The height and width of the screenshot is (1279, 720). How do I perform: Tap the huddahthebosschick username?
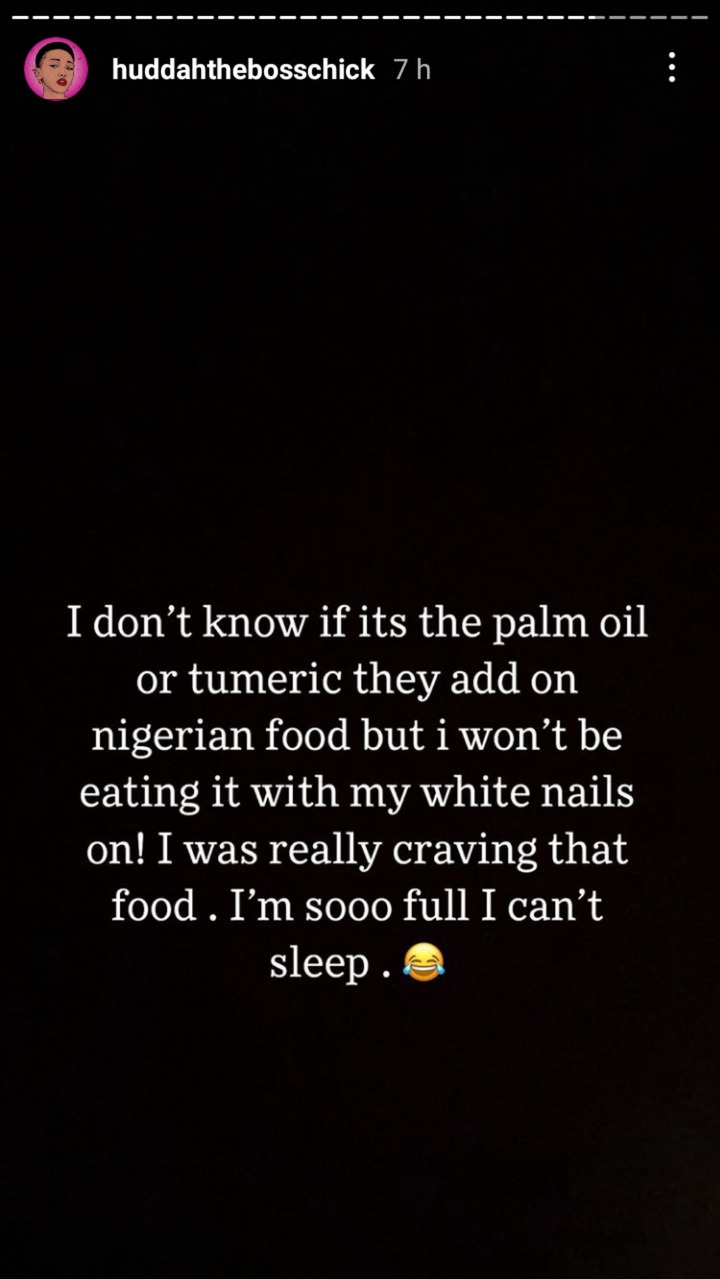(x=243, y=69)
